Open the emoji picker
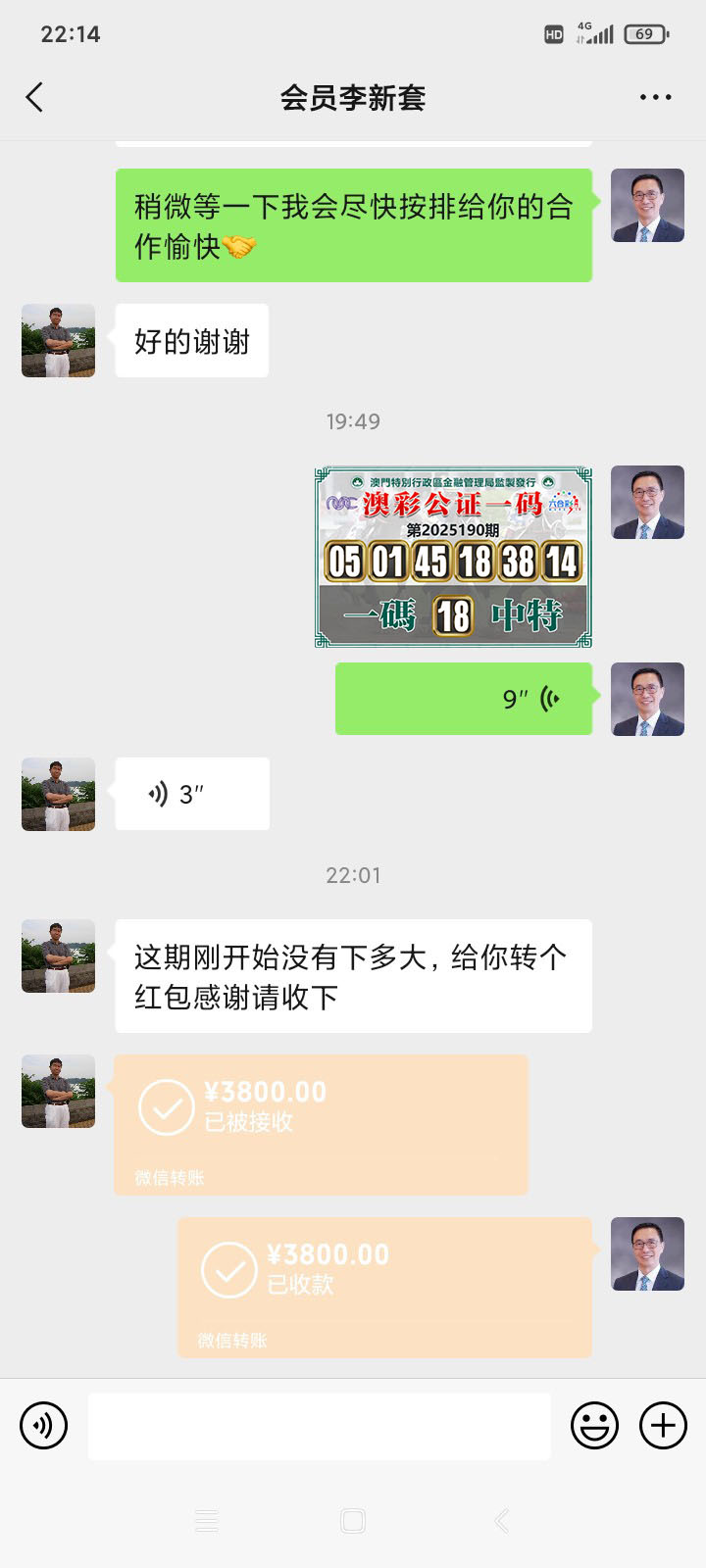 (x=594, y=1425)
